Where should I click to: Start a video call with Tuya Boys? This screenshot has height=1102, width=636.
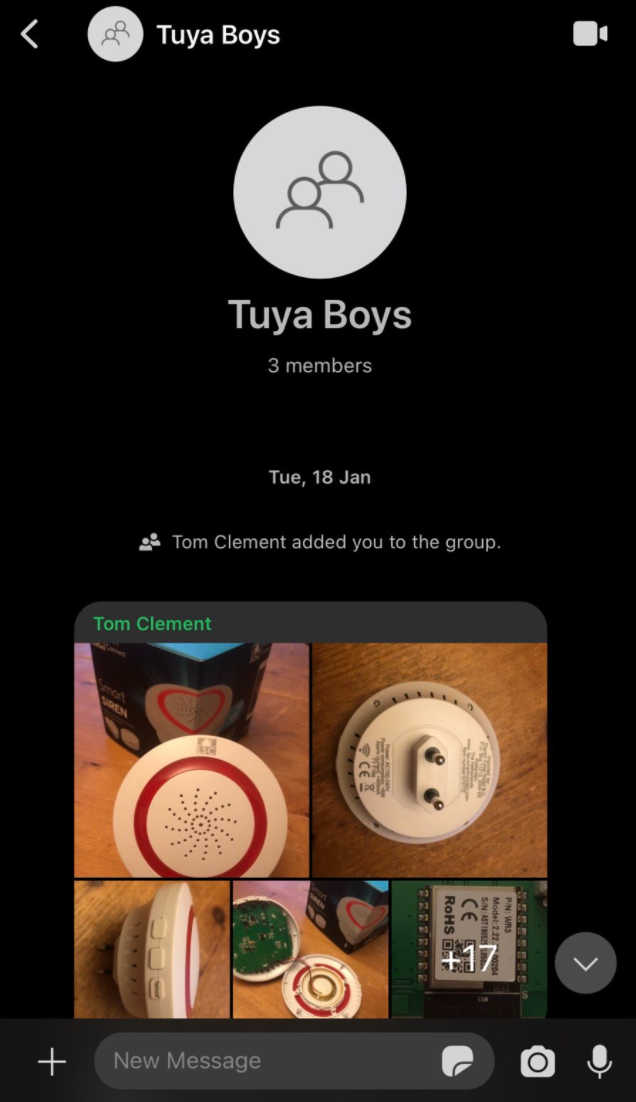(x=590, y=34)
